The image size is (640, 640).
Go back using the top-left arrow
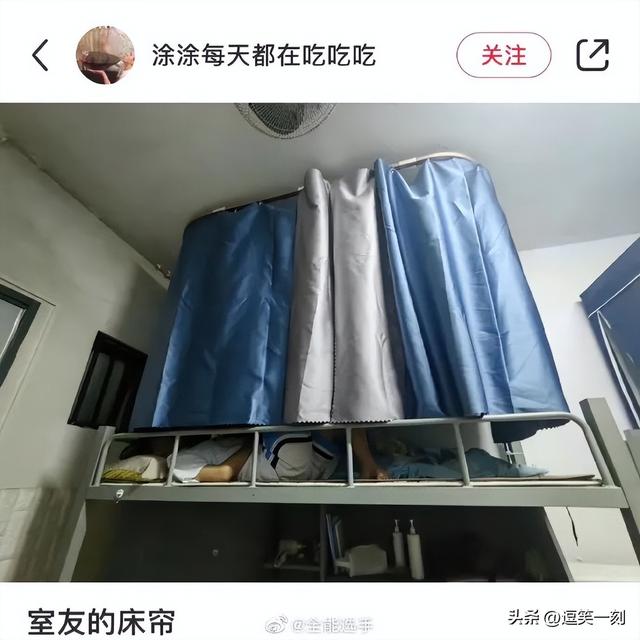[40, 55]
